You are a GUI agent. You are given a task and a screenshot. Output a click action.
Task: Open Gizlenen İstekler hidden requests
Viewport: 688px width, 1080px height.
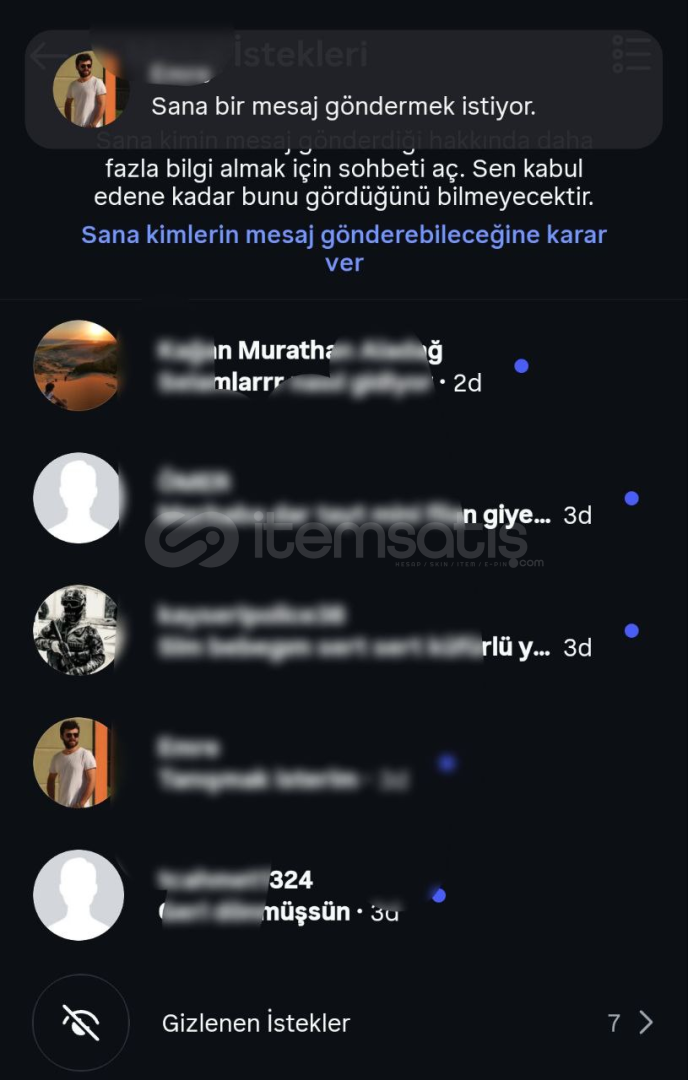pos(343,1023)
